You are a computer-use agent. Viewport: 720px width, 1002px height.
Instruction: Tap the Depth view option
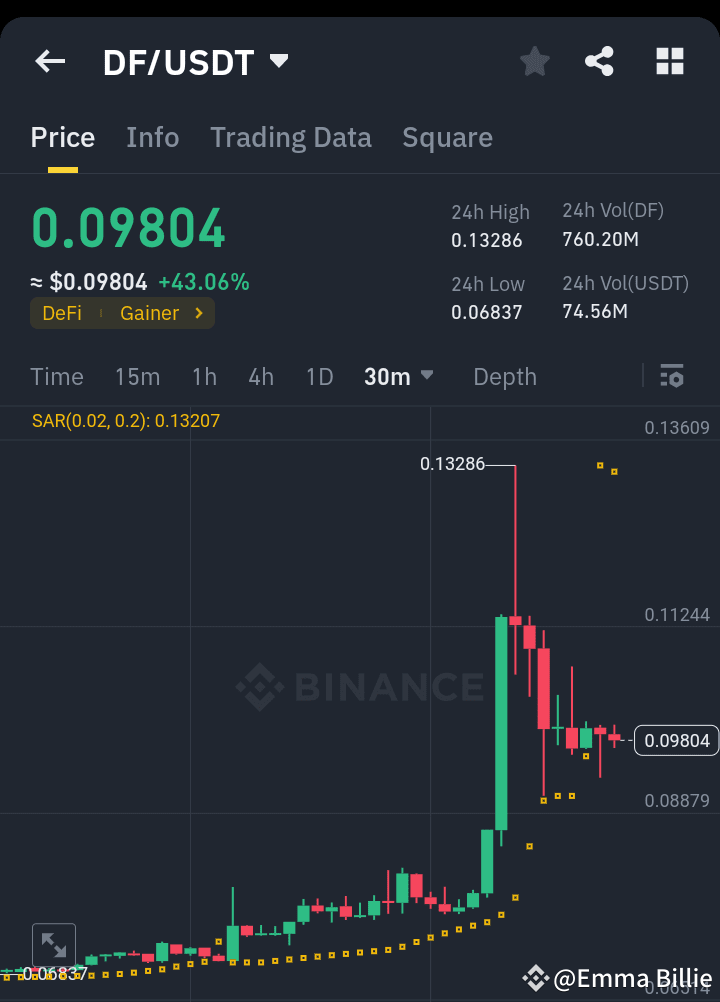(x=504, y=377)
